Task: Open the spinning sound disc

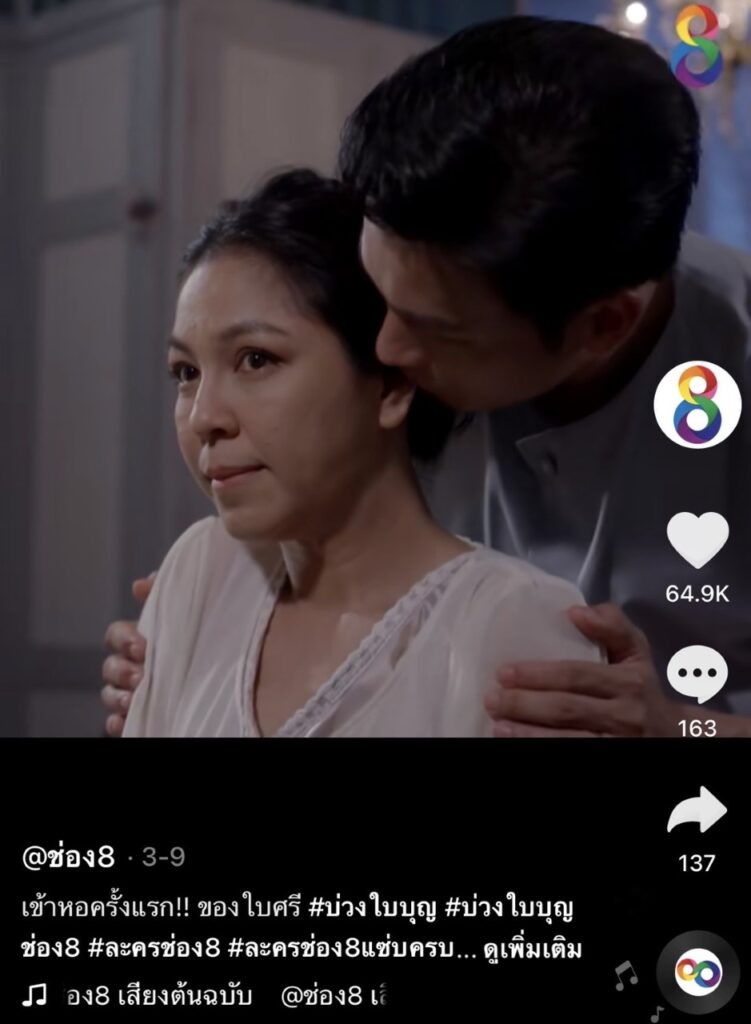Action: (x=698, y=972)
